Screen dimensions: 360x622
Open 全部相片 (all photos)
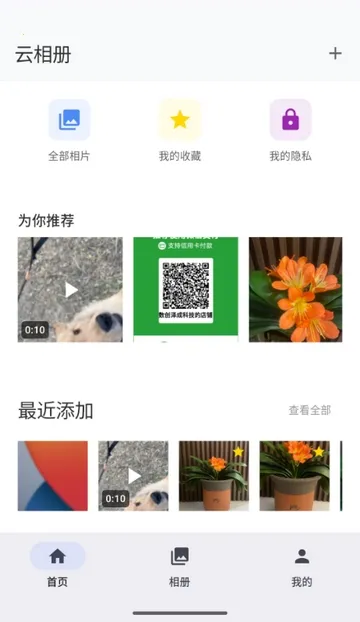(69, 131)
